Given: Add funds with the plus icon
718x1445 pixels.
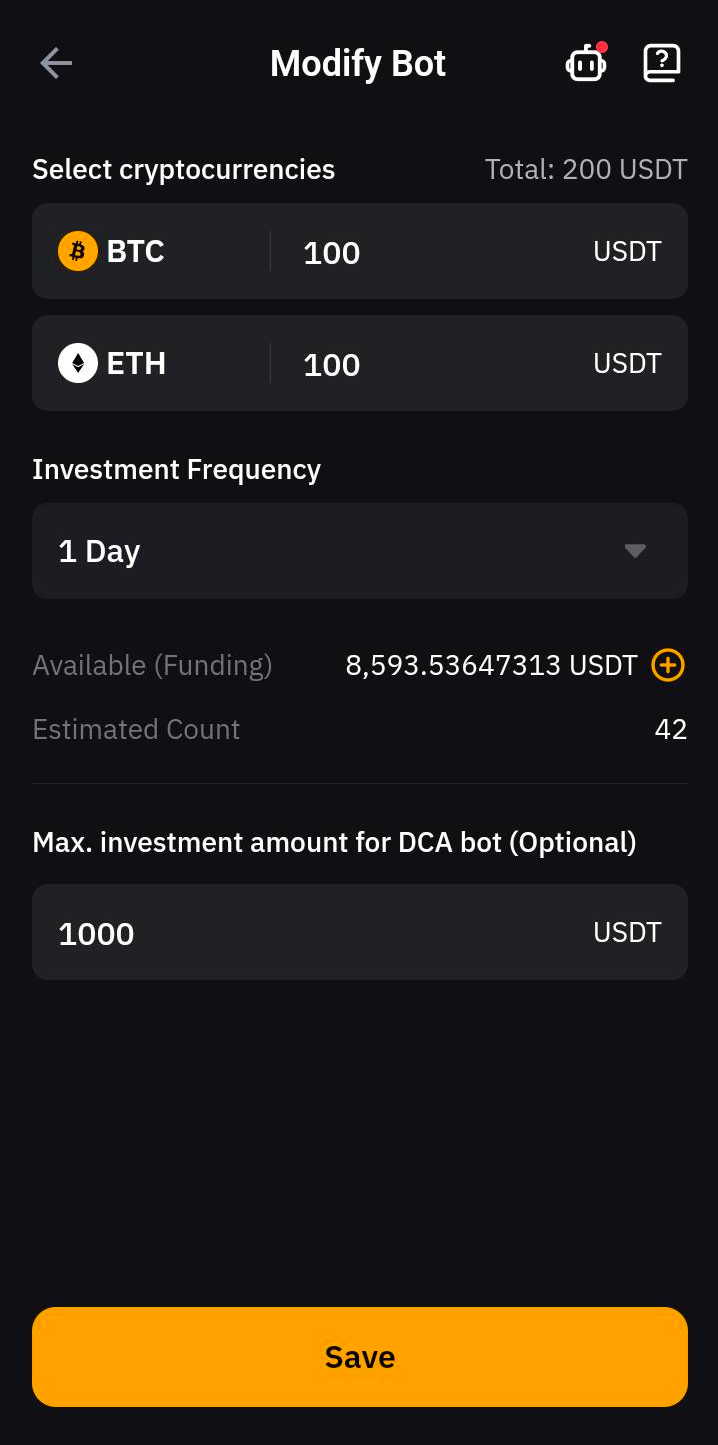Looking at the screenshot, I should pyautogui.click(x=668, y=665).
